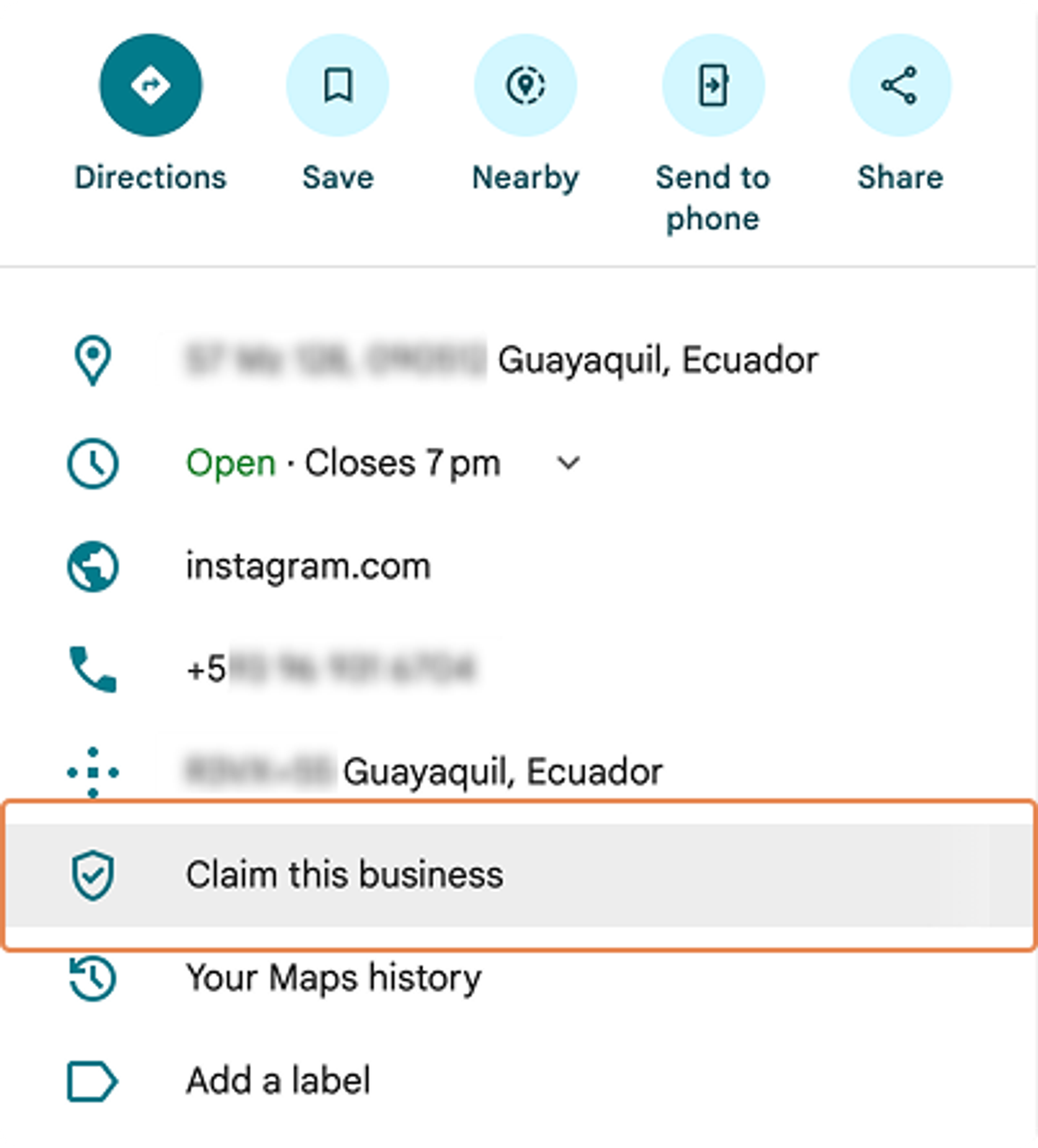The width and height of the screenshot is (1038, 1148).
Task: Open the instagram.com website link
Action: [308, 566]
